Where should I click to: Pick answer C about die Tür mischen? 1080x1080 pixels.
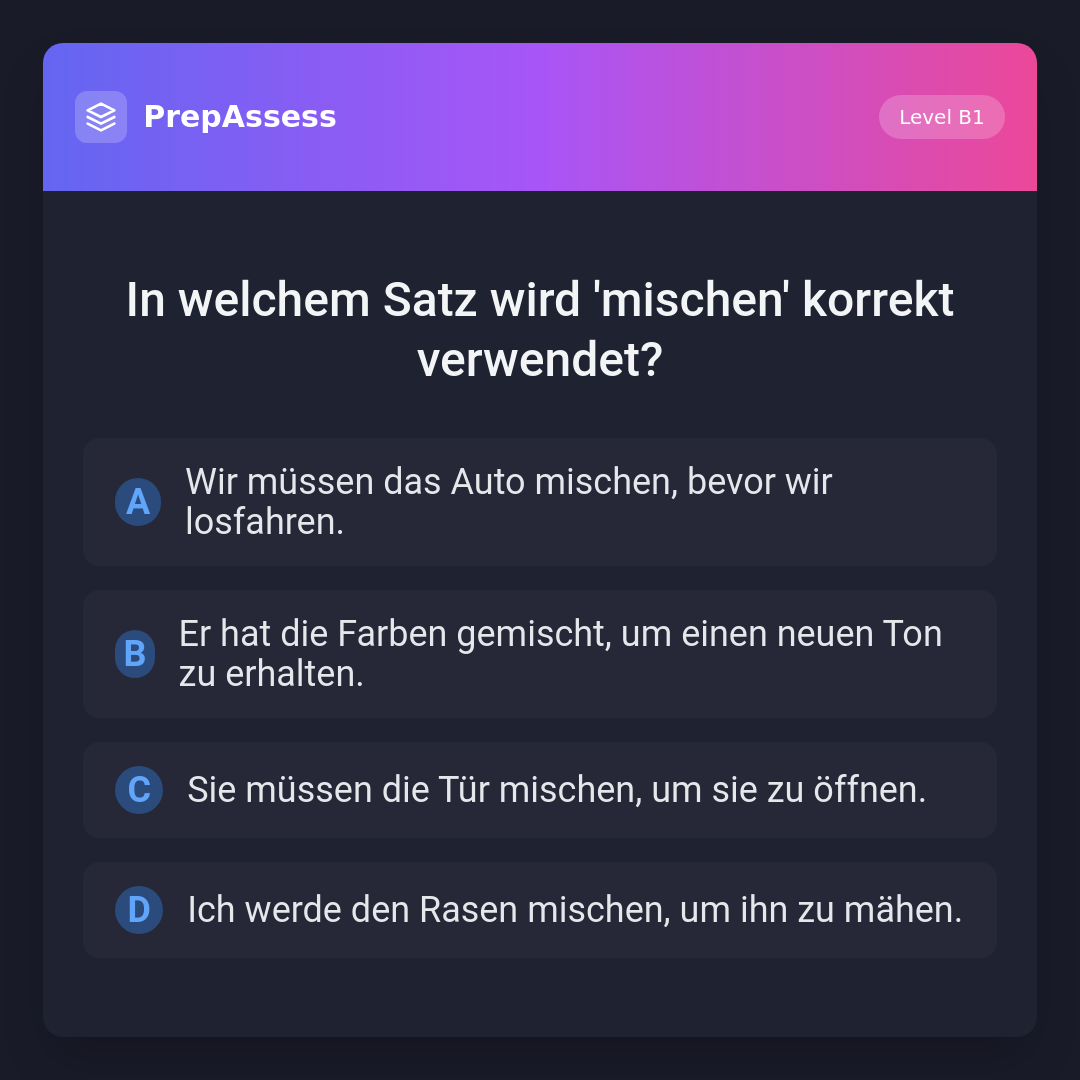pyautogui.click(x=539, y=790)
